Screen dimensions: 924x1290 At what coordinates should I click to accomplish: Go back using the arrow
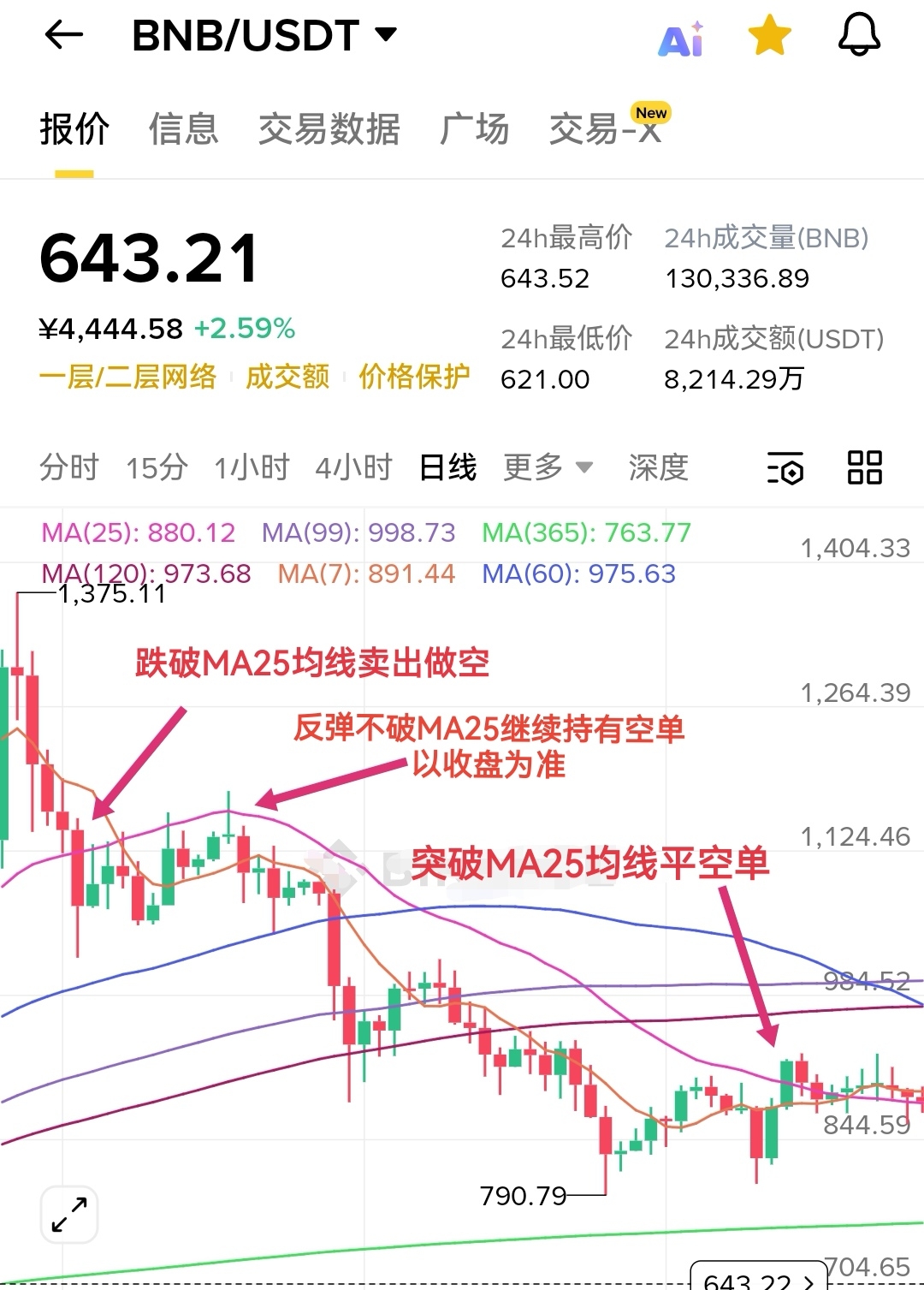pos(64,35)
